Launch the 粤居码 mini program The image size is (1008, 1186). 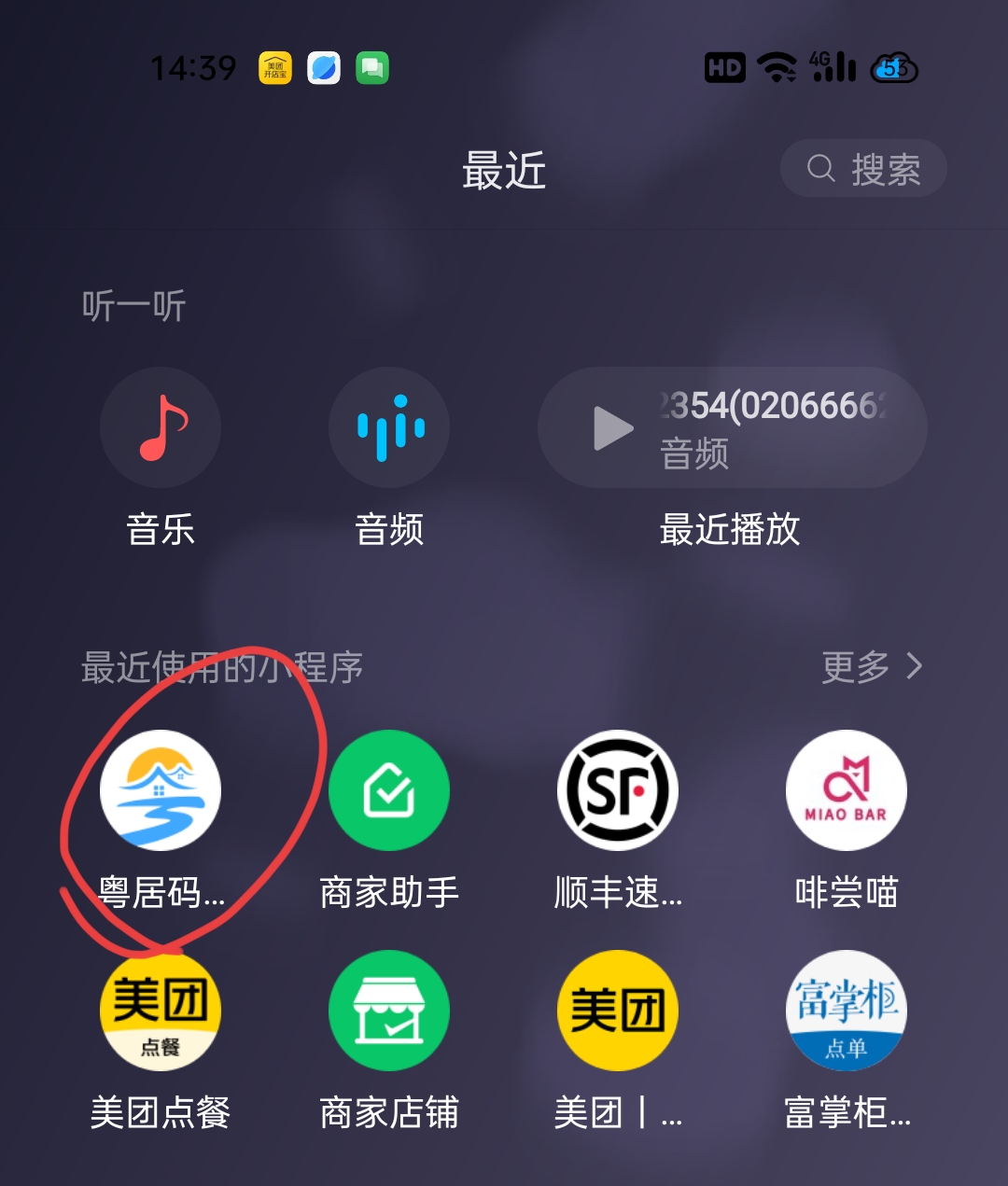click(161, 790)
